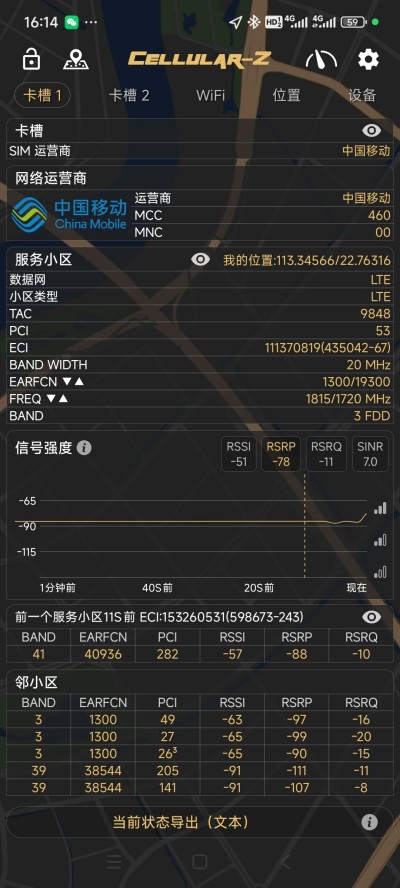Tap the system home button

[199, 862]
